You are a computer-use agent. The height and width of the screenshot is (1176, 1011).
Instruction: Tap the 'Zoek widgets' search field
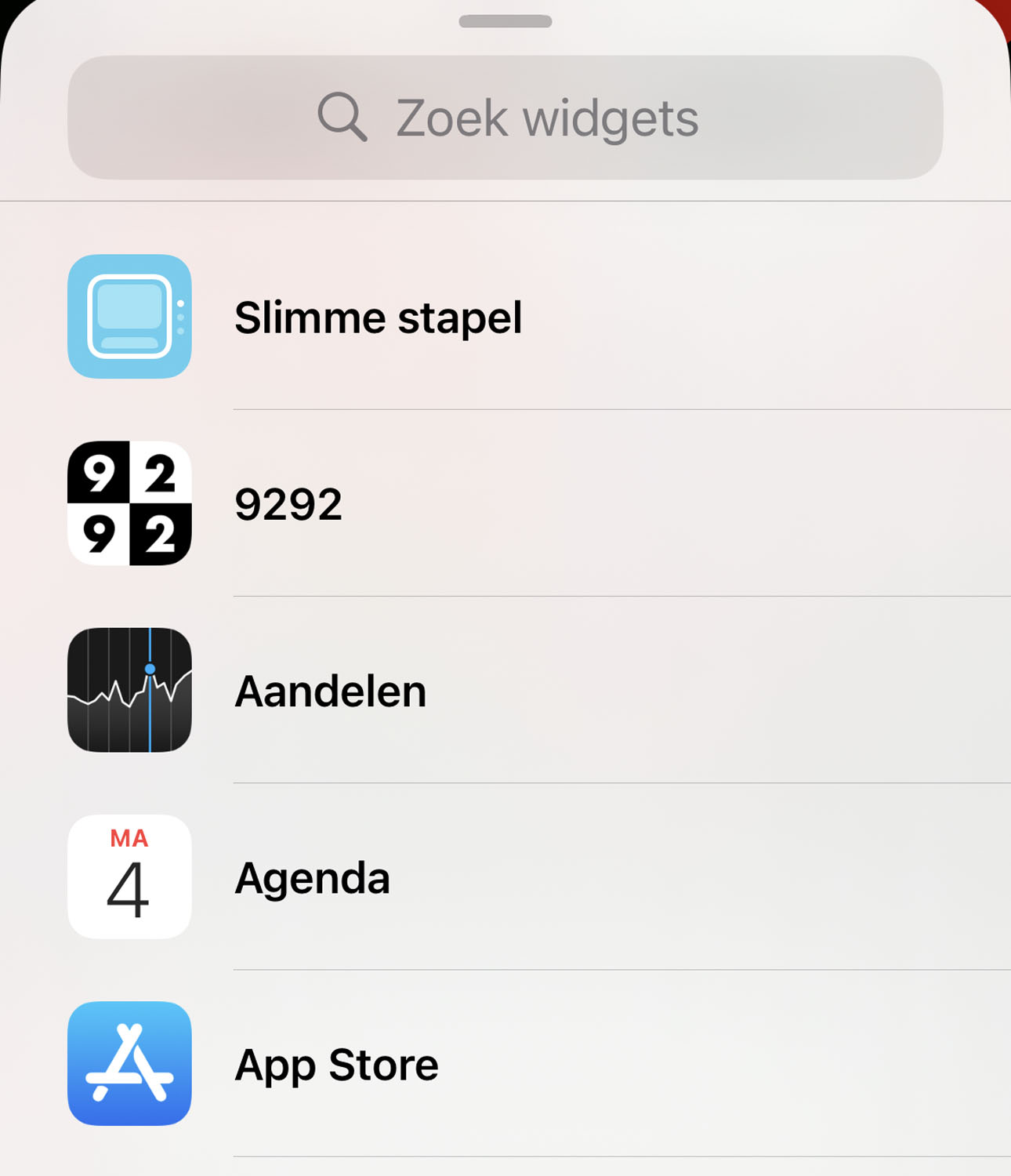point(505,116)
